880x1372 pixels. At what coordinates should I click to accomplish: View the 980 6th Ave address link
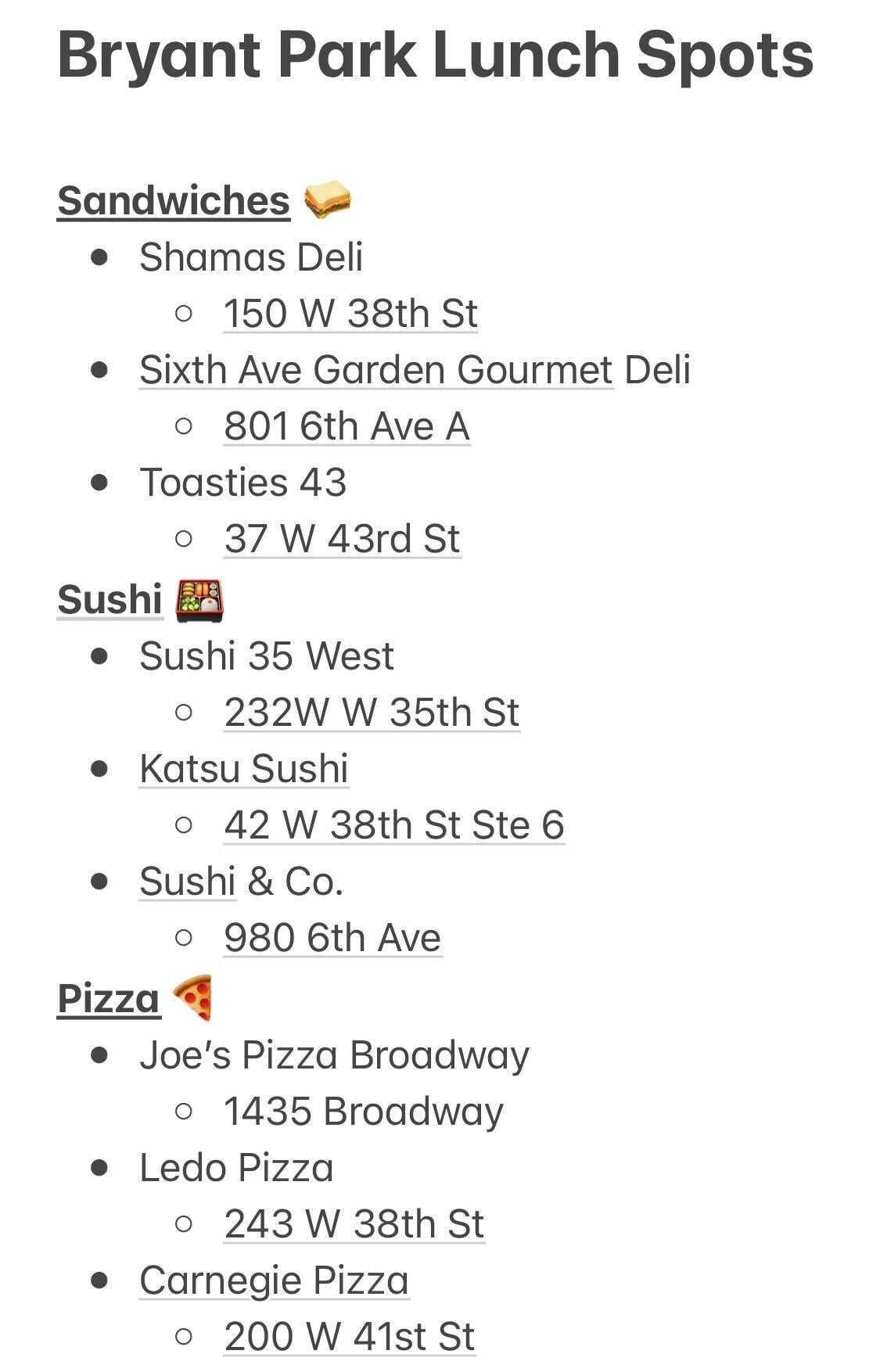coord(332,938)
